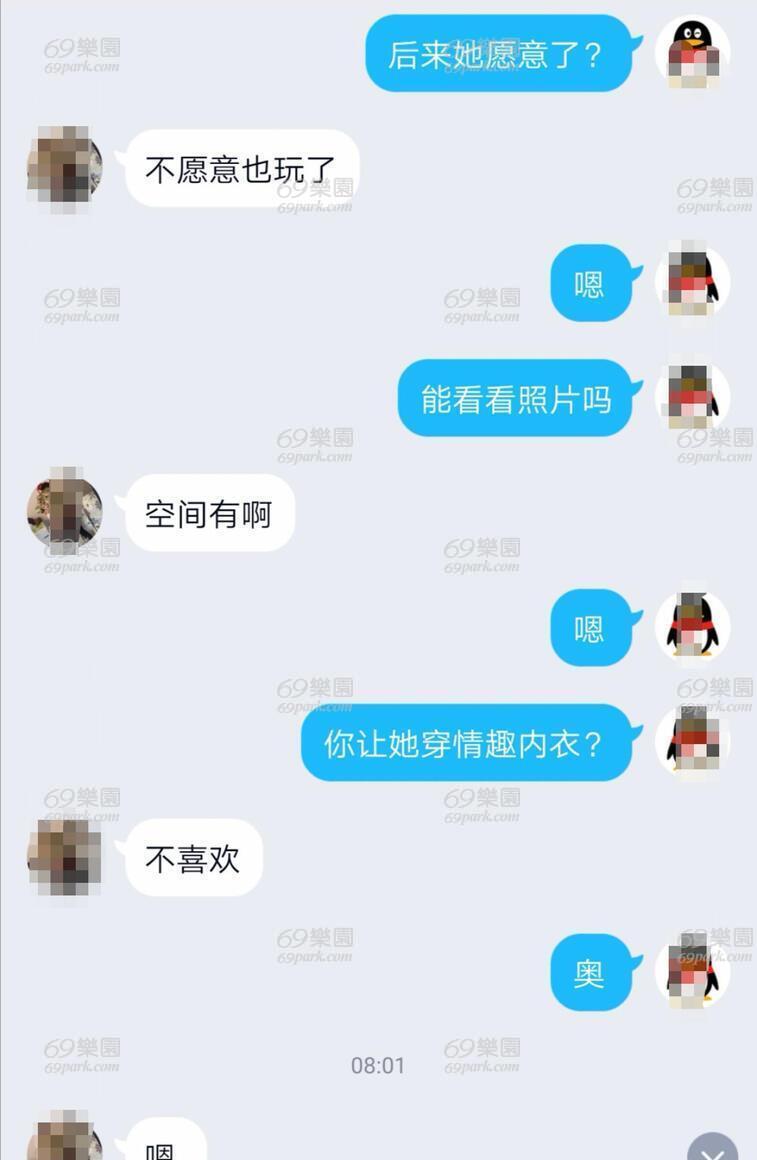This screenshot has width=757, height=1160.
Task: Tap the grey X circle button
Action: (712, 1148)
